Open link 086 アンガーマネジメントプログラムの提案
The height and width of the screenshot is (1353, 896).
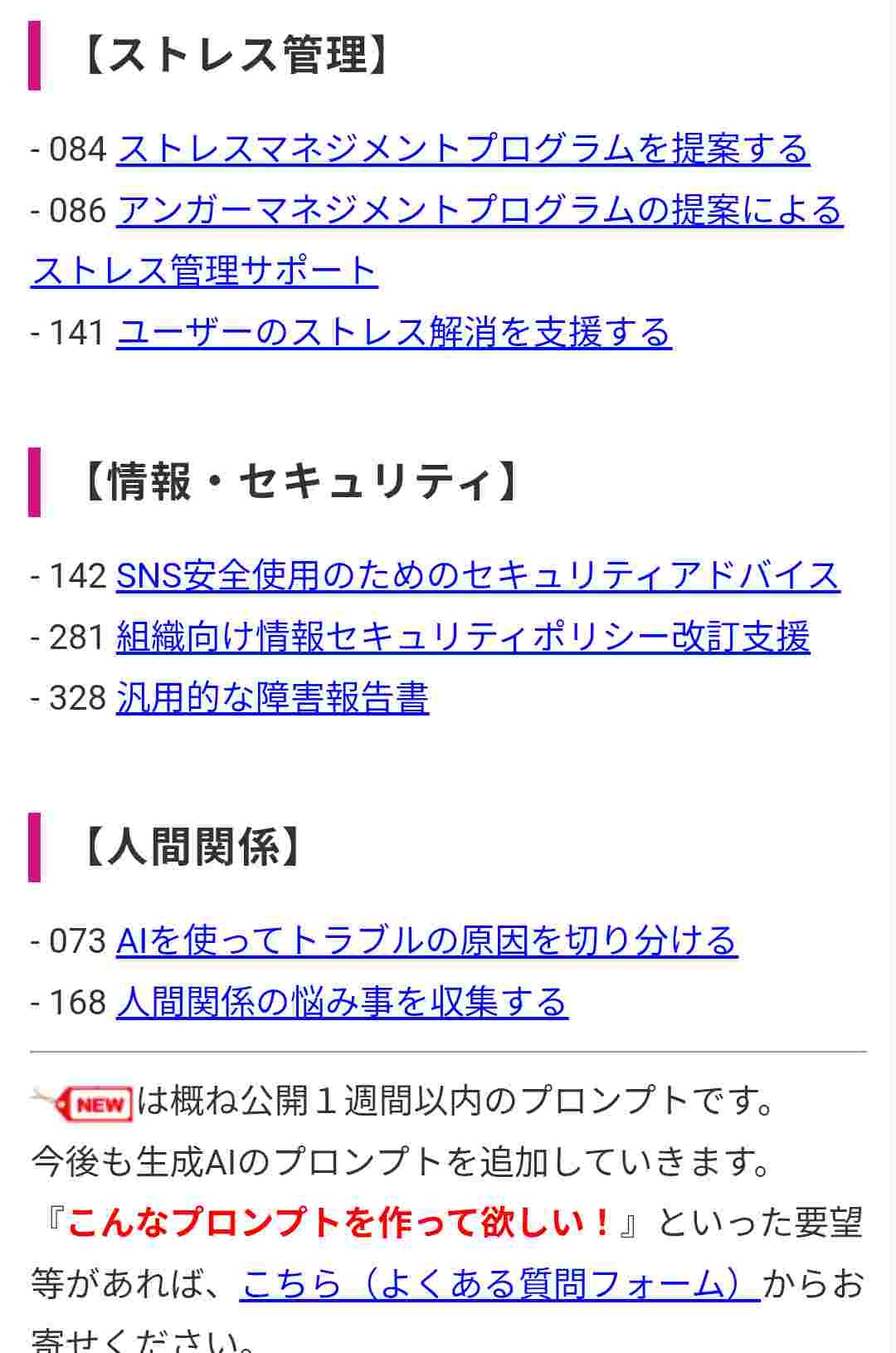click(x=479, y=211)
